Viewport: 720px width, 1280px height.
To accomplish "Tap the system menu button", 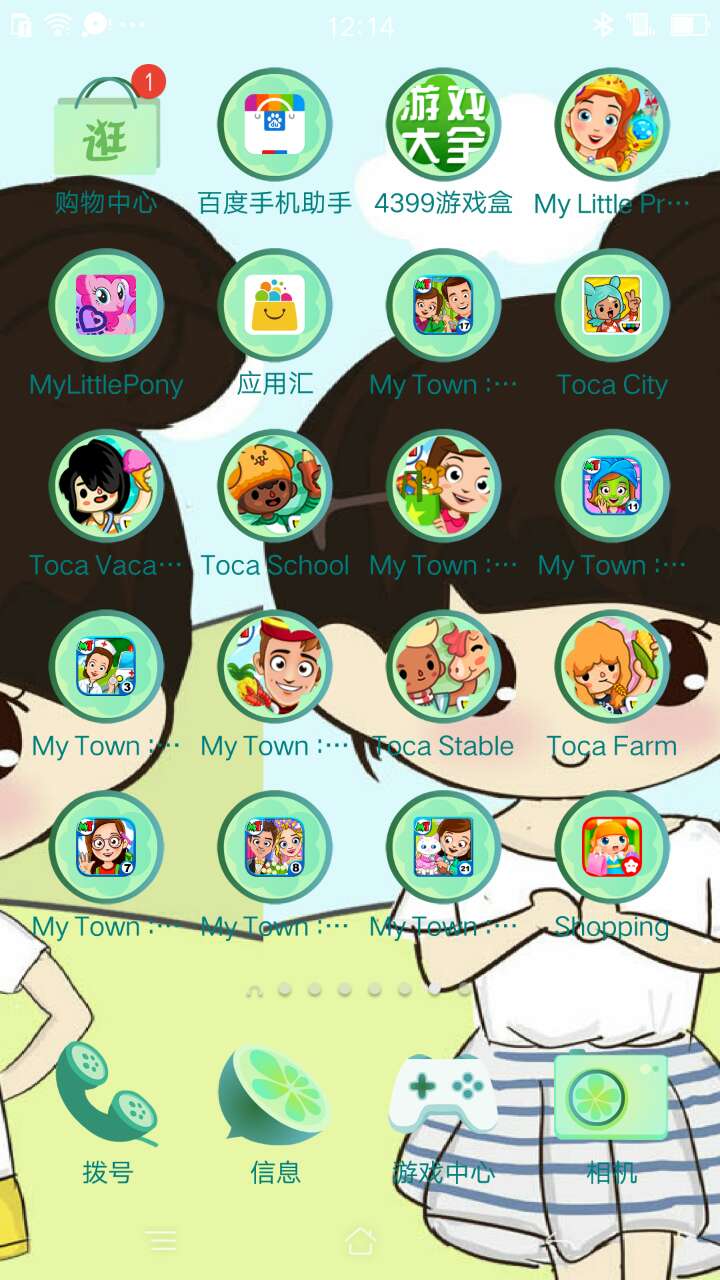I will pyautogui.click(x=161, y=1241).
